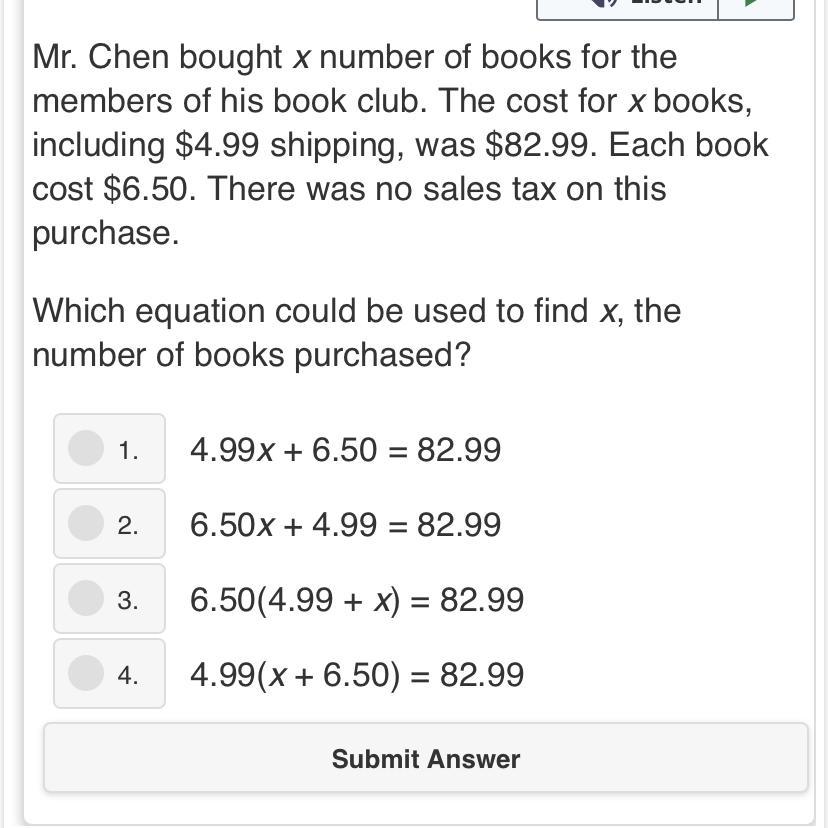
Task: Choose option 2: 6.50x + 4.99 = 82.99
Action: (87, 523)
